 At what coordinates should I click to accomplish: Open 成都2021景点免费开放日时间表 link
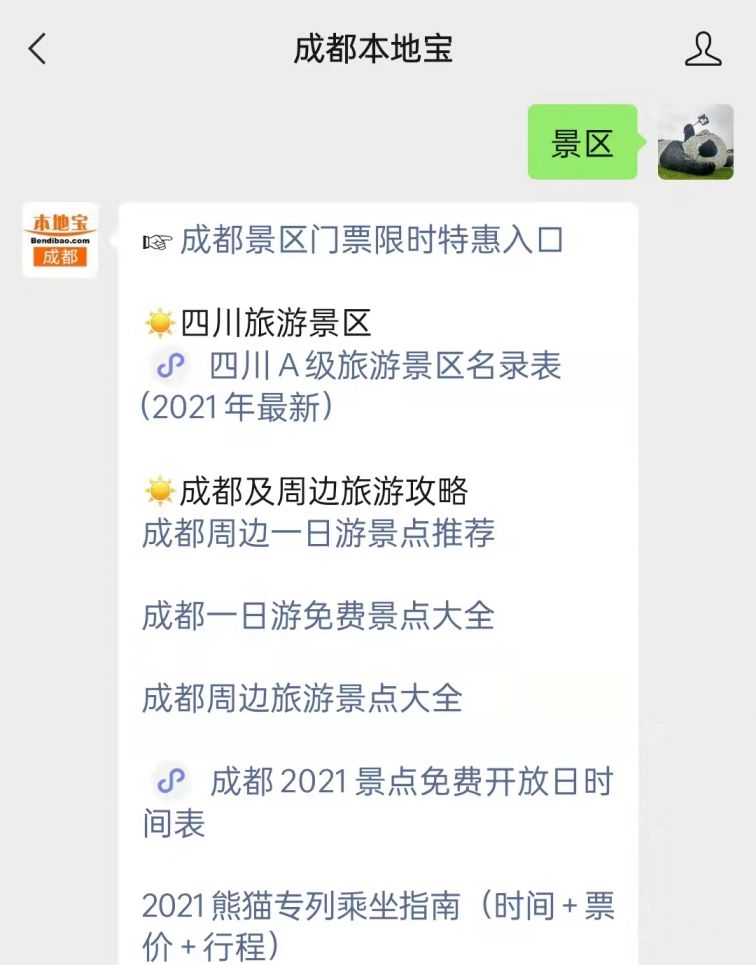point(410,782)
